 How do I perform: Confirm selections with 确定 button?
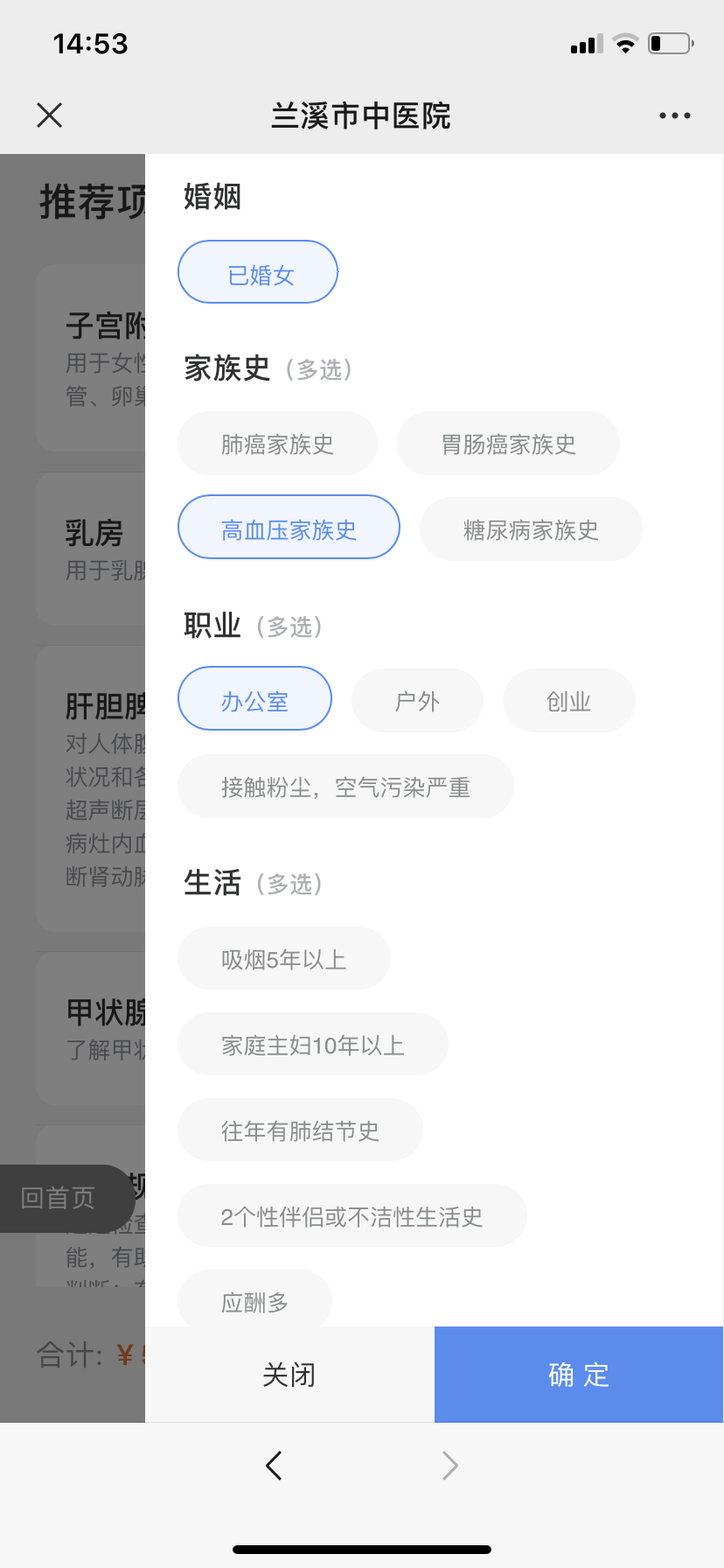pos(579,1374)
